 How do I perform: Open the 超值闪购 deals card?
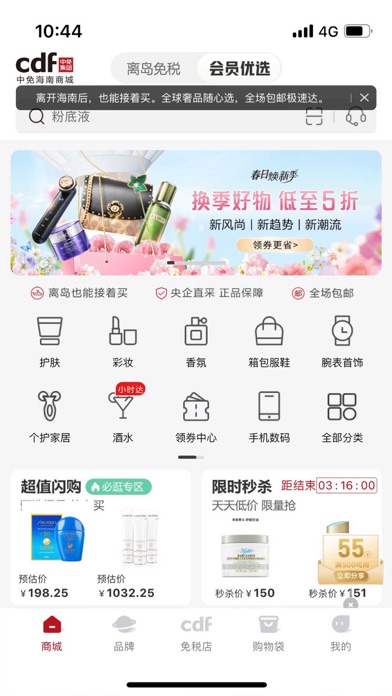point(101,537)
